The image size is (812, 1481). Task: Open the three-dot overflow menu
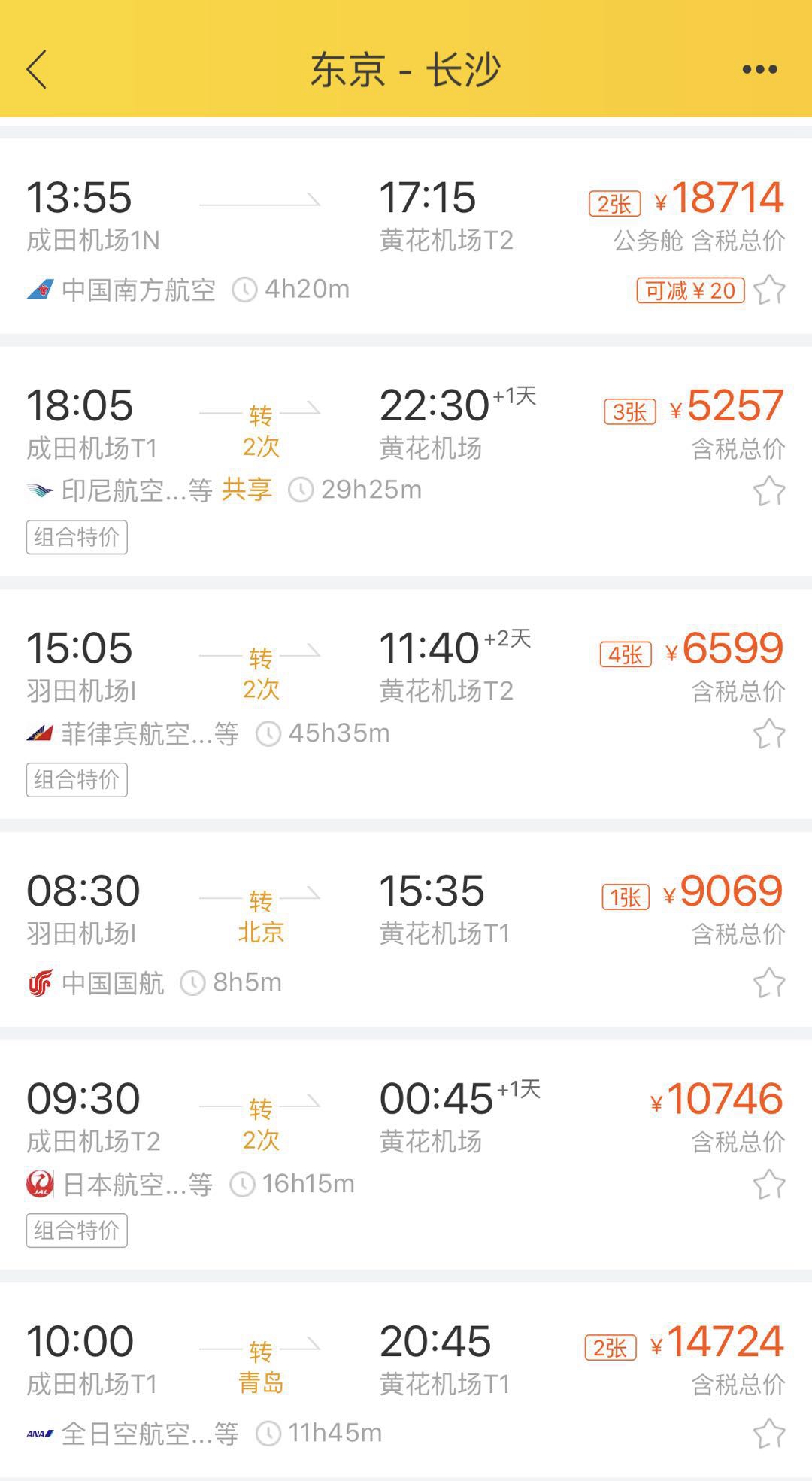(759, 69)
